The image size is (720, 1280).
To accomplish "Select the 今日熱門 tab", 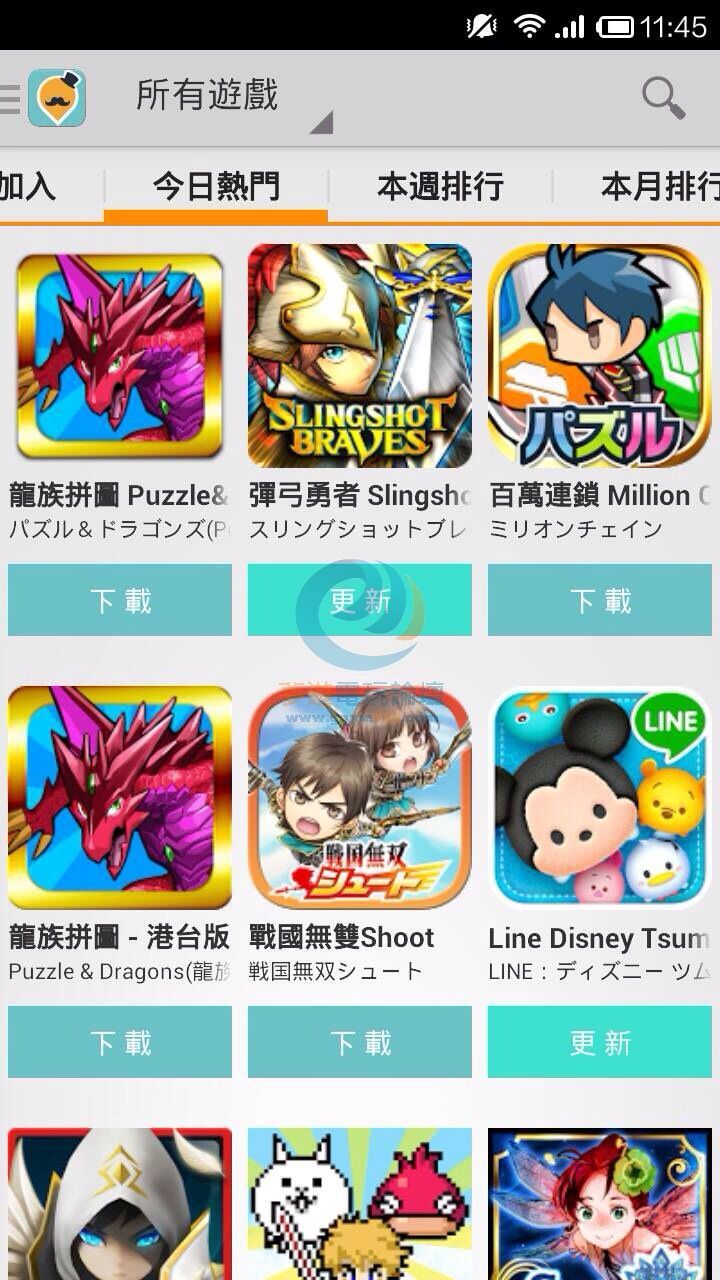I will tap(216, 187).
